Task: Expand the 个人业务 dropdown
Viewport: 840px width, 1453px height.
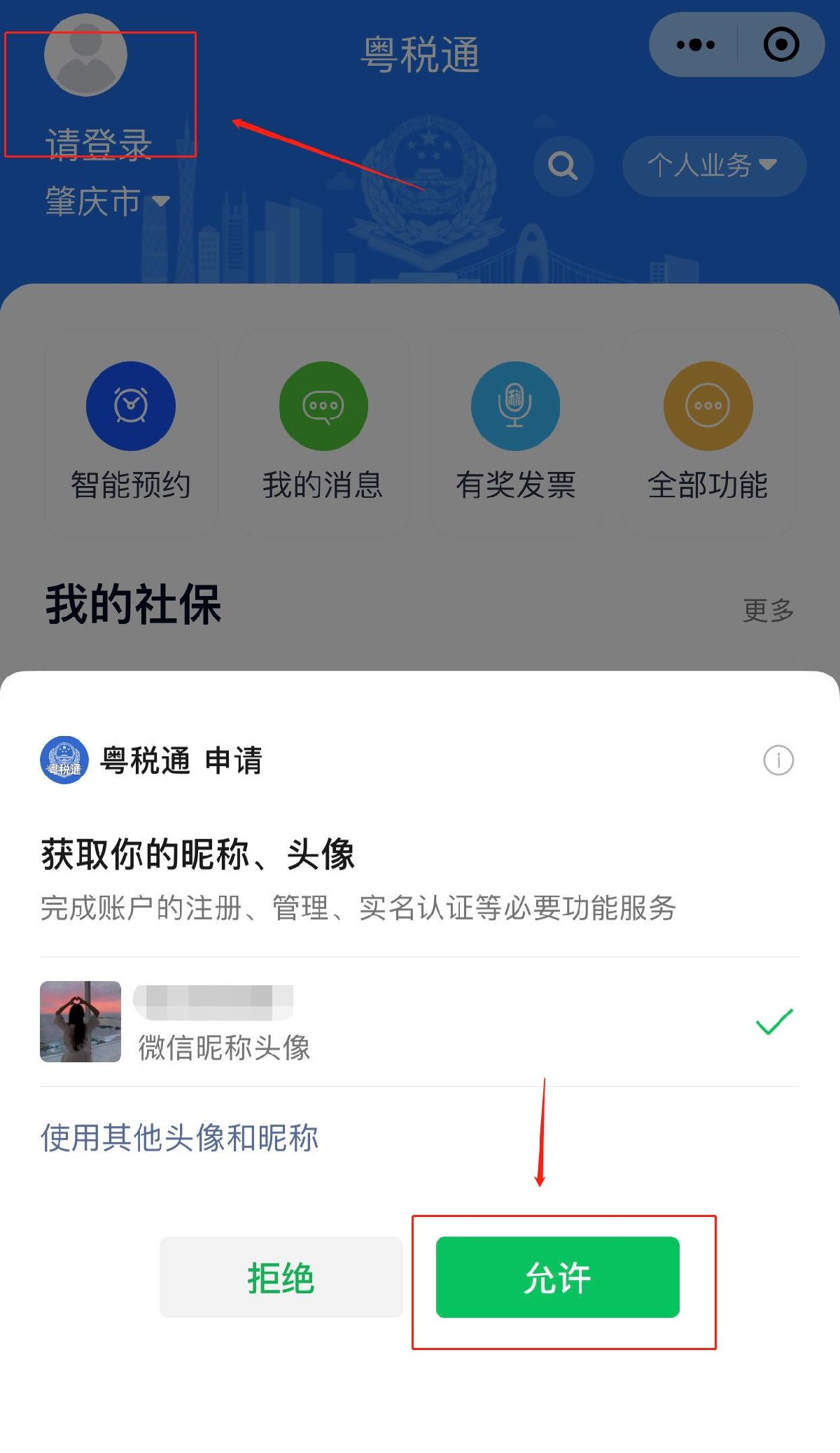Action: [713, 166]
